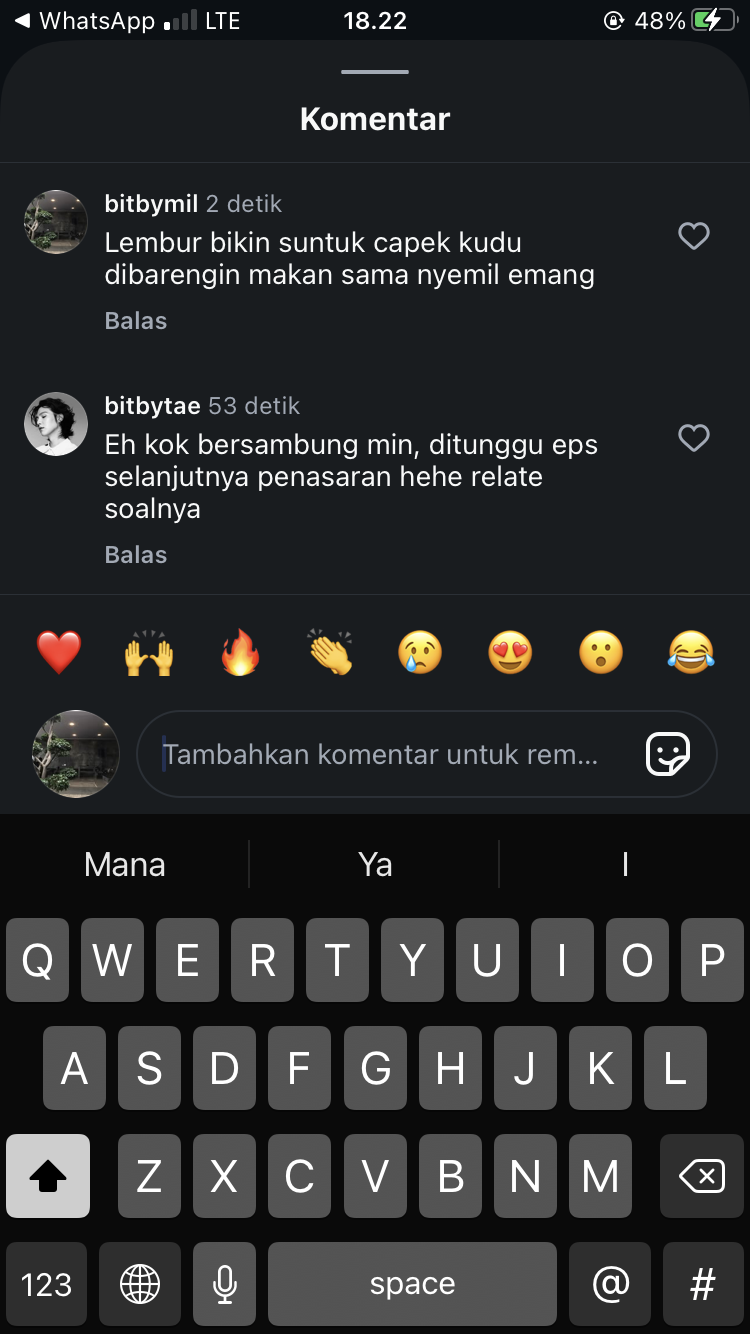This screenshot has width=750, height=1334.
Task: Reply to bitbymil's comment via Balas
Action: pyautogui.click(x=136, y=321)
